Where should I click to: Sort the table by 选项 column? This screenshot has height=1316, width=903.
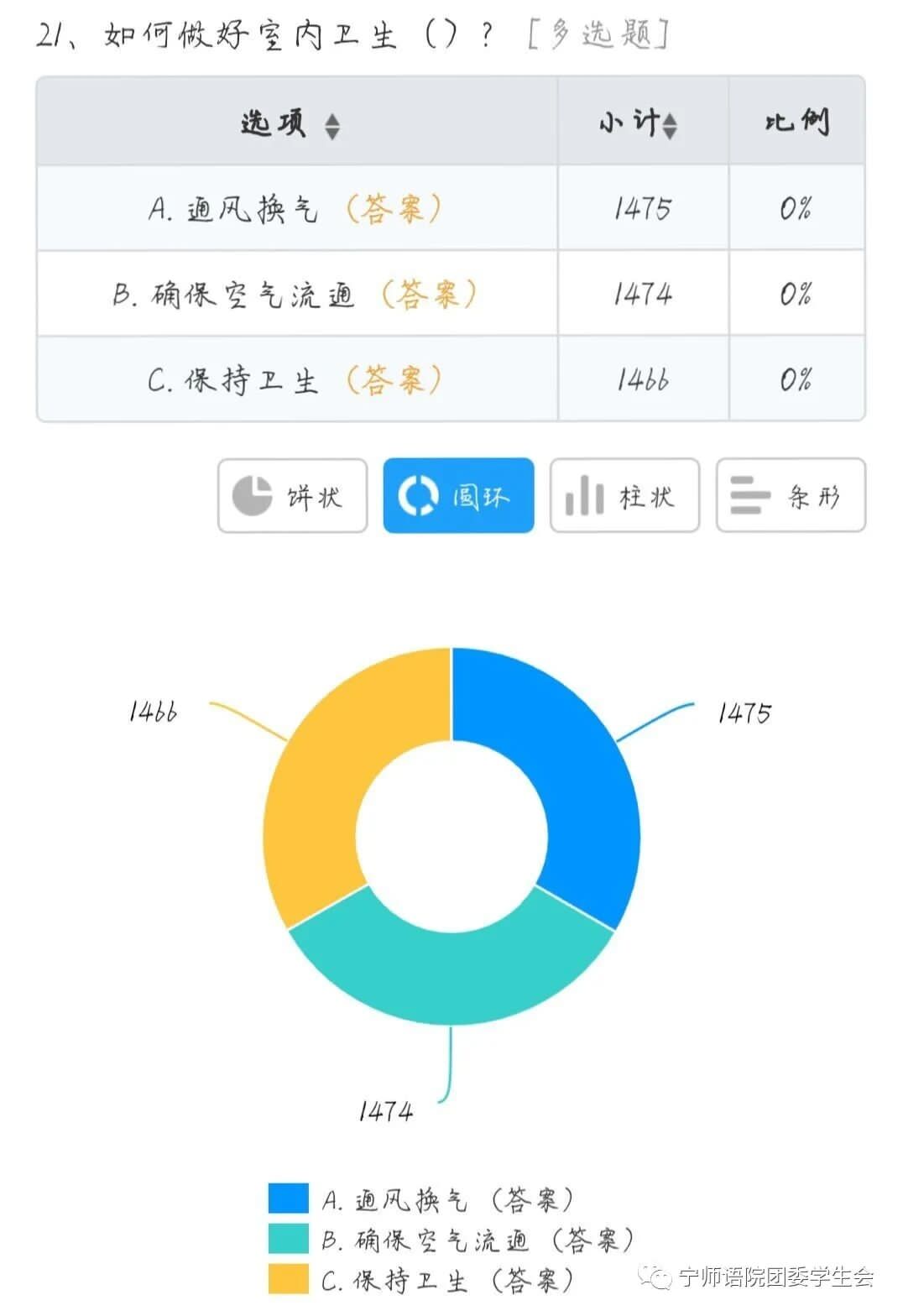coord(332,126)
